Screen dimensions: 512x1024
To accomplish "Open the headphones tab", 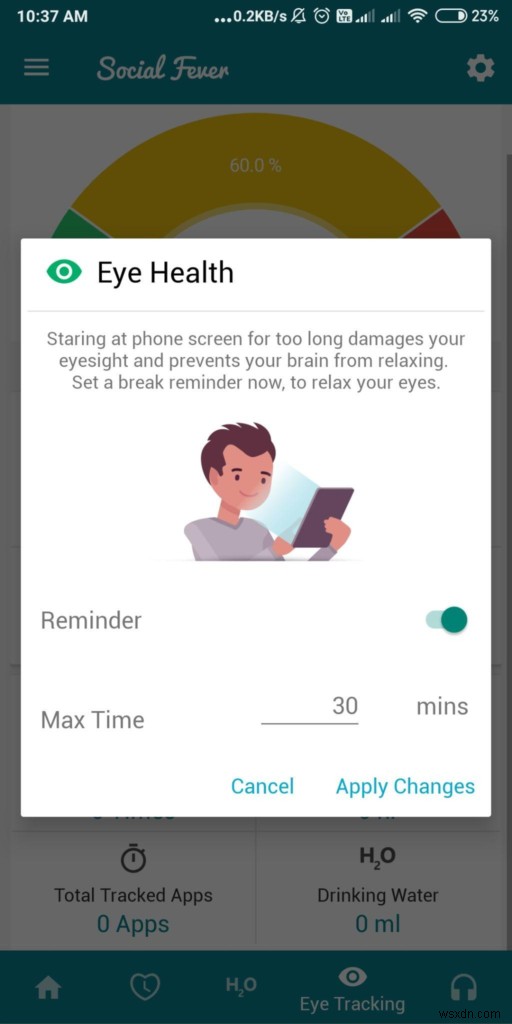I will [464, 989].
